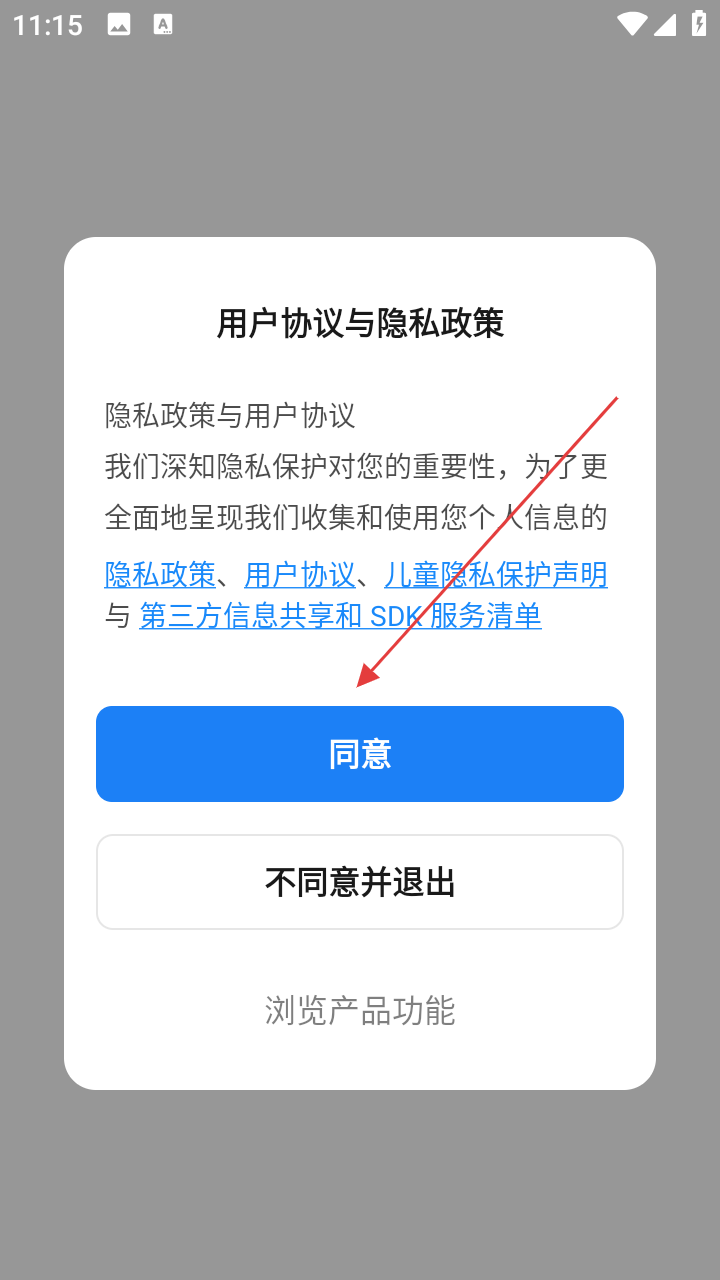Screen dimensions: 720x1280
Task: Open the 用户协议 user agreement link
Action: coord(300,575)
